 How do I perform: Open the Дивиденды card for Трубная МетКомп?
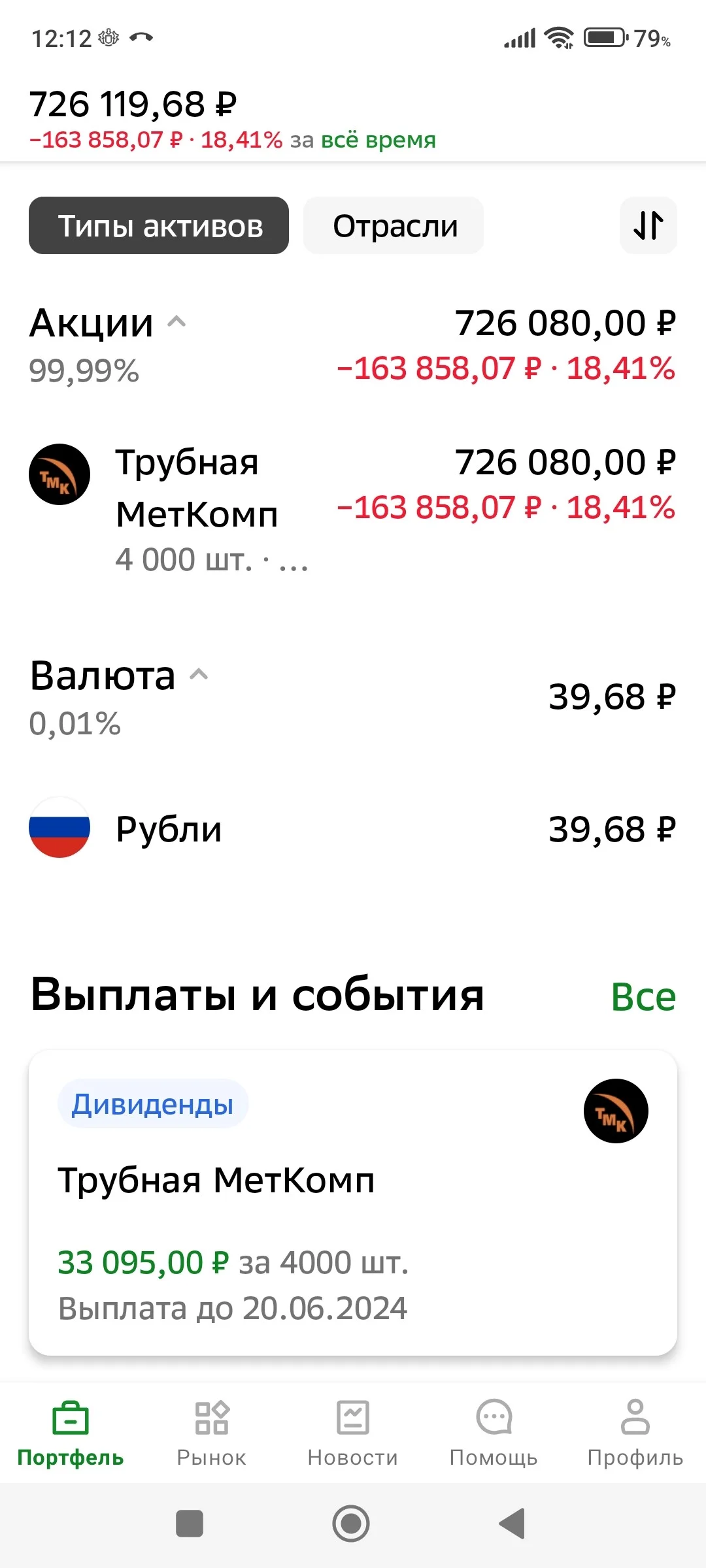353,1202
